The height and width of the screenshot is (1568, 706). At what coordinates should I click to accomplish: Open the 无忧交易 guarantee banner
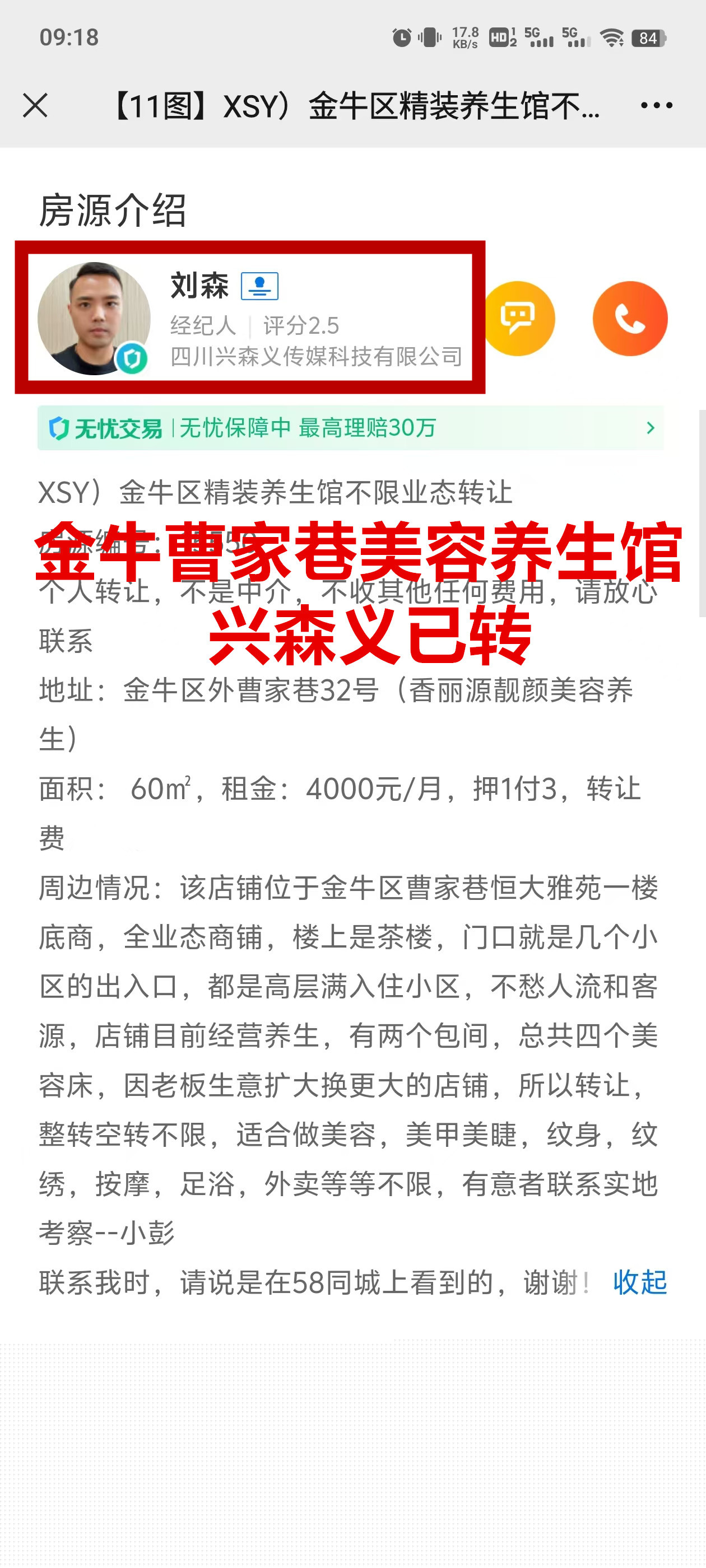(350, 428)
